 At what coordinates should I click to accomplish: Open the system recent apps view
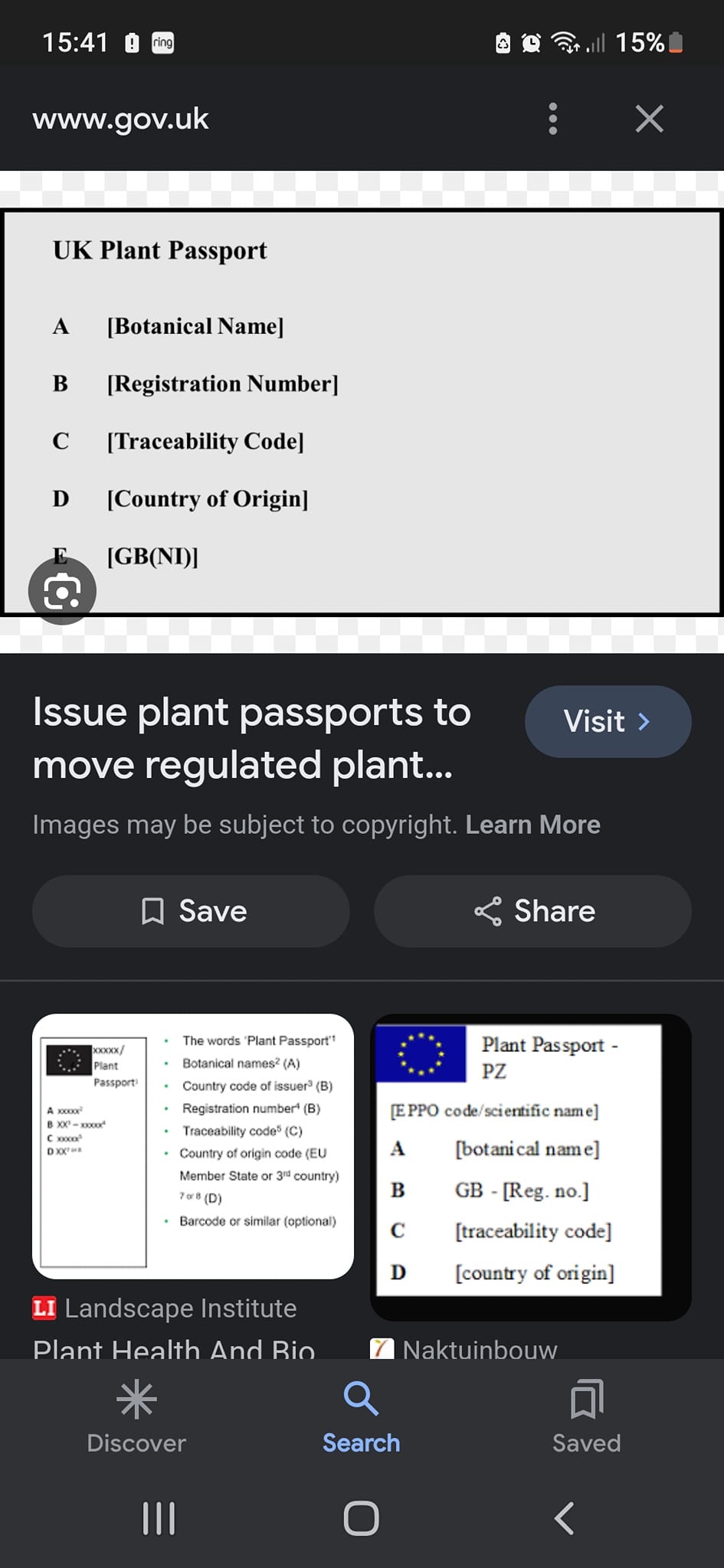point(159,1517)
